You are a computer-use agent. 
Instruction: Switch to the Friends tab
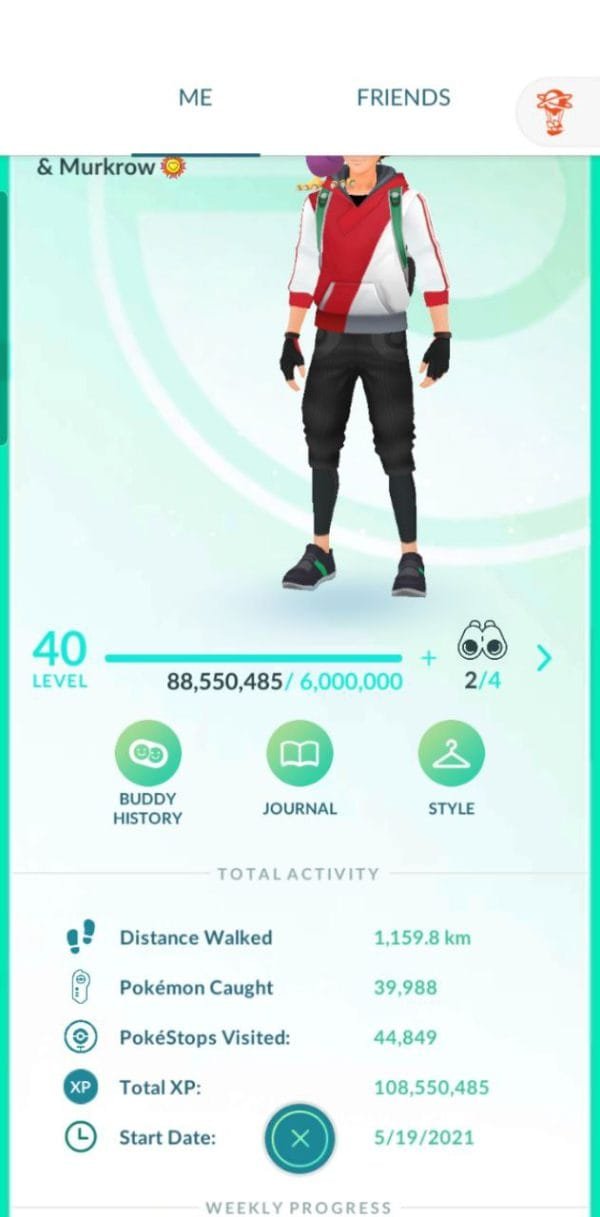coord(403,98)
